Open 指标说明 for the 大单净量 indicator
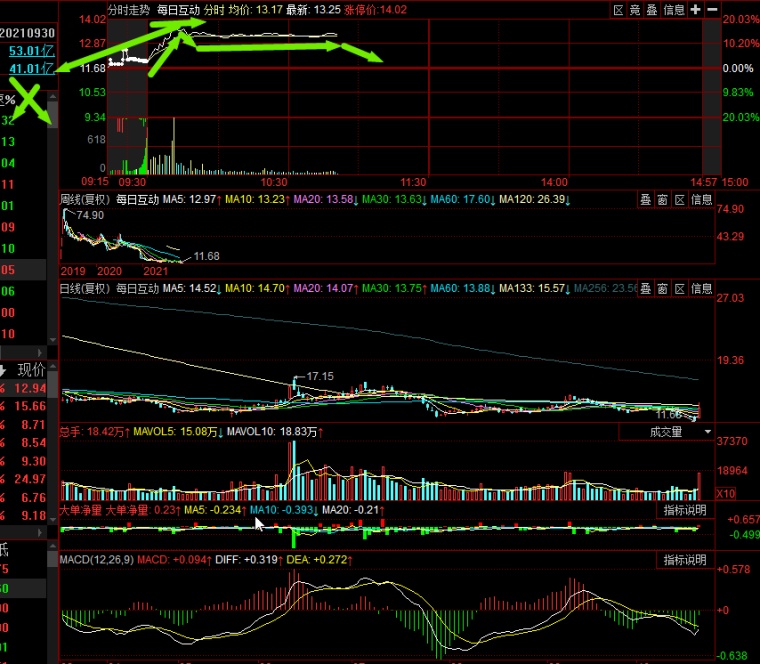Screen dimensions: 760x664 (684, 510)
